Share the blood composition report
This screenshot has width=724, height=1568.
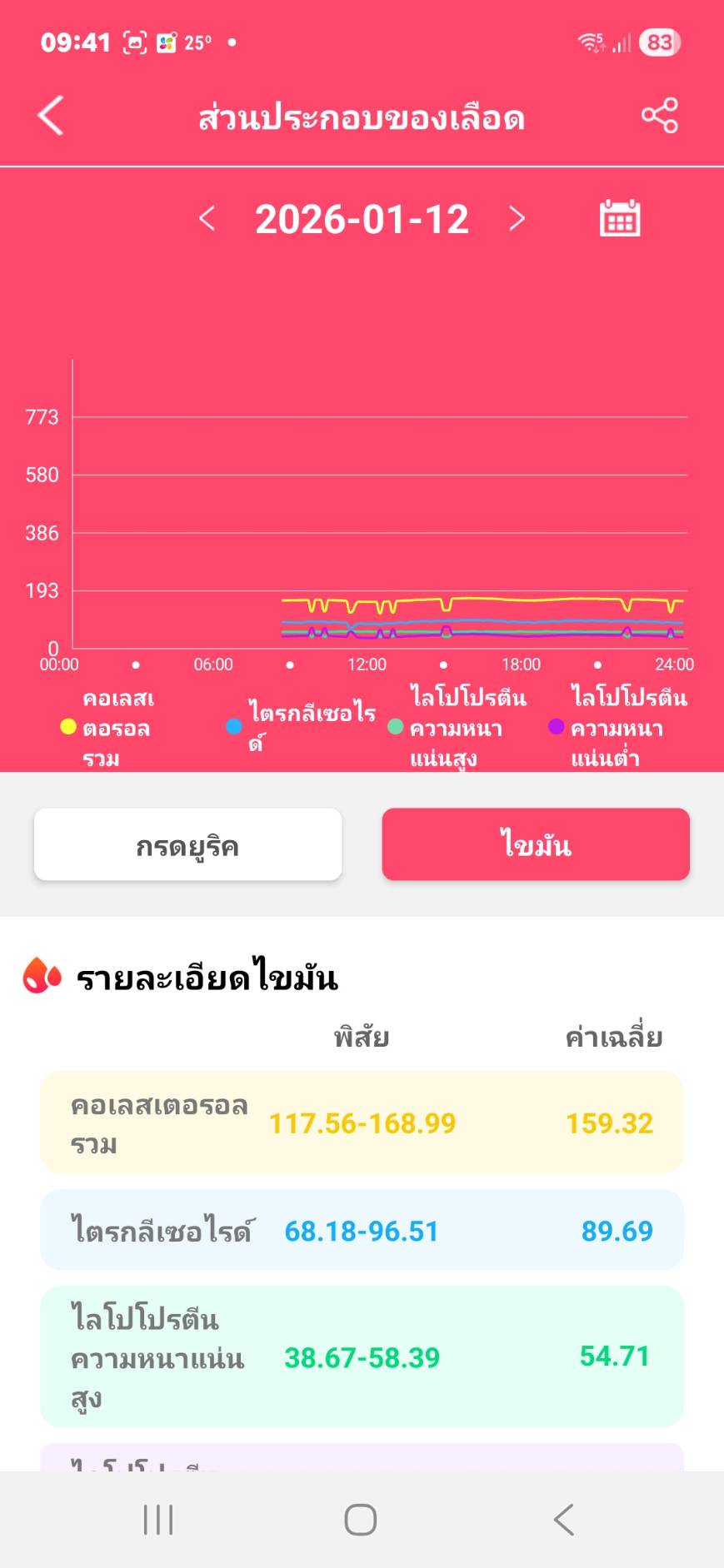coord(659,115)
